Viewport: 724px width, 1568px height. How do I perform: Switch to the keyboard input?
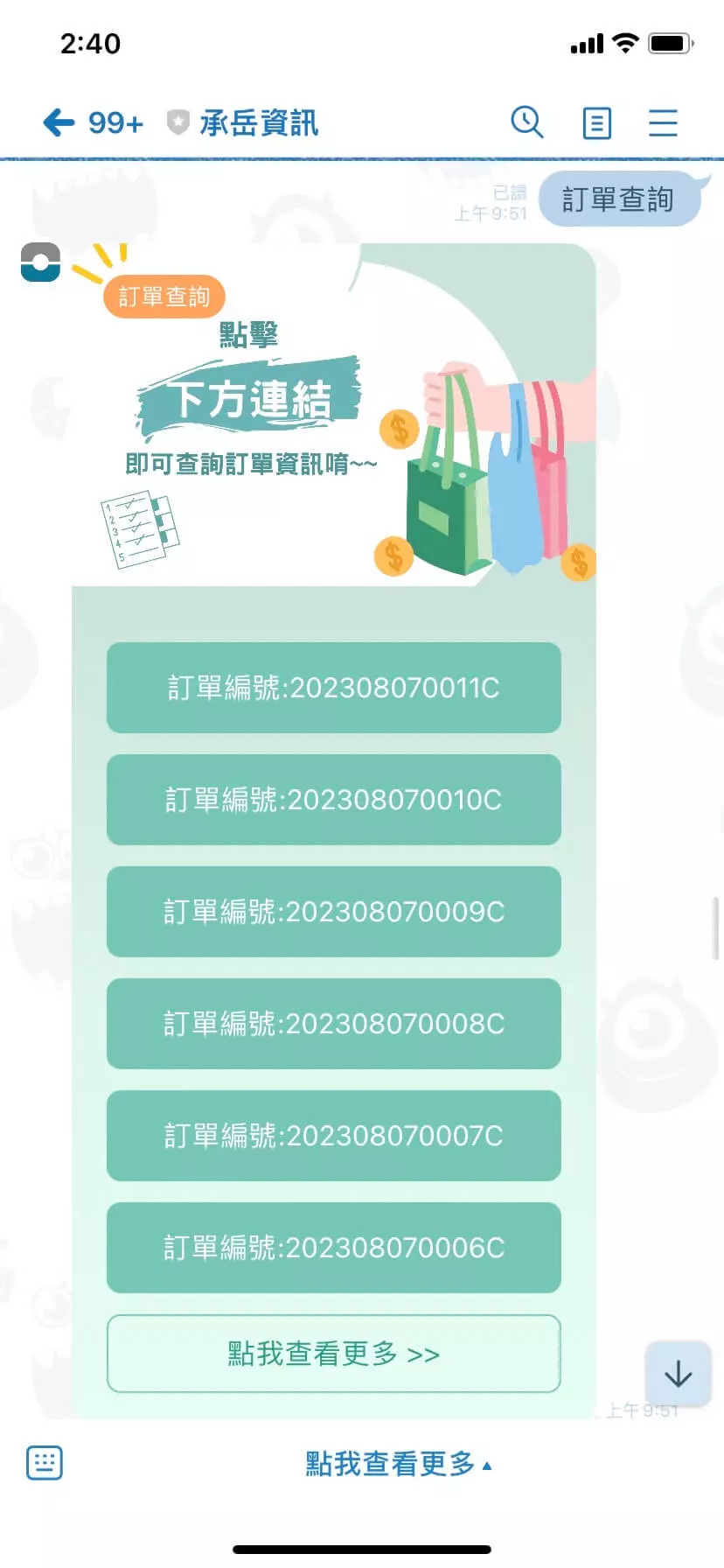(x=44, y=1462)
